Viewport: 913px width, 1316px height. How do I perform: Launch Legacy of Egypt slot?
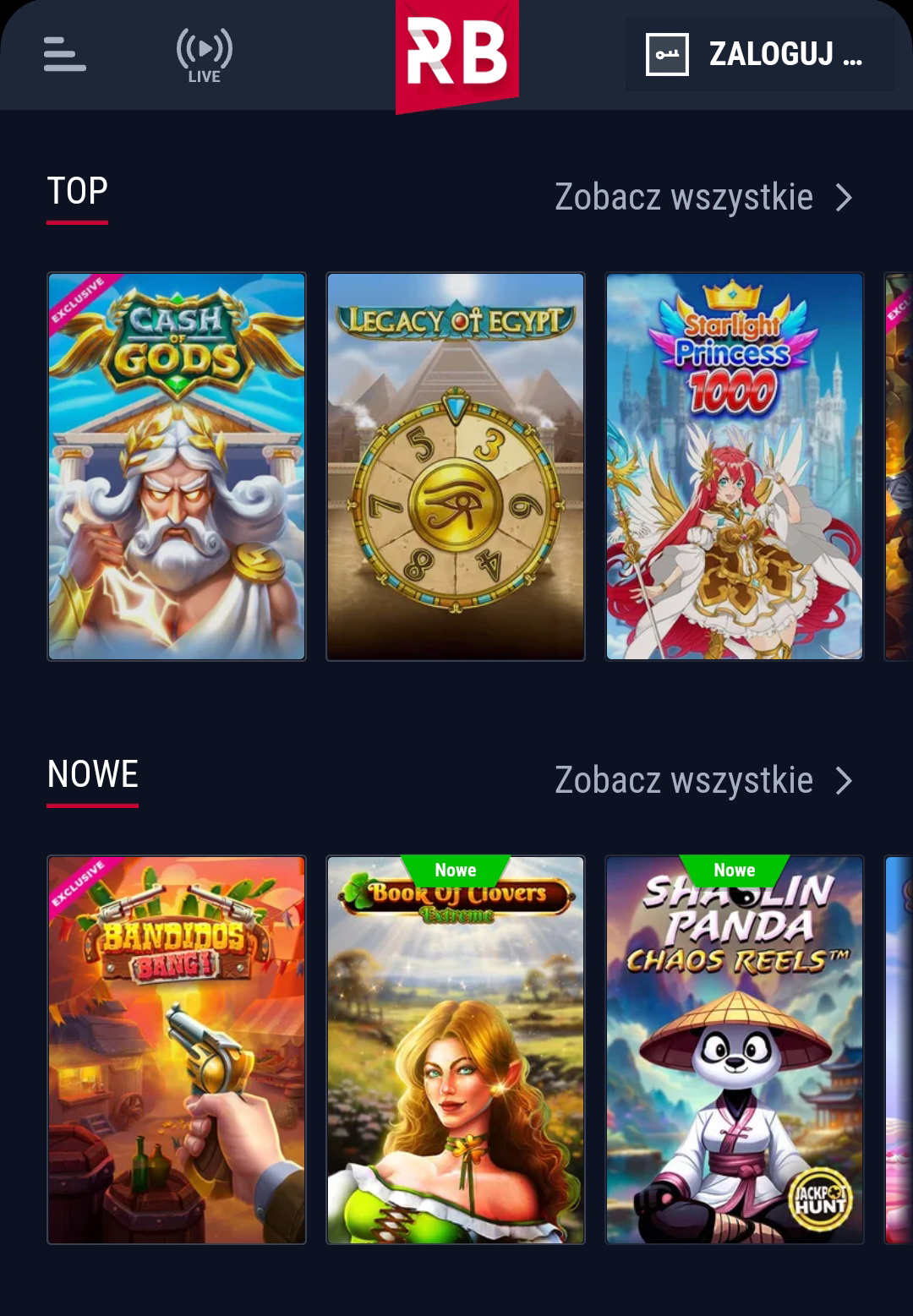(x=456, y=466)
